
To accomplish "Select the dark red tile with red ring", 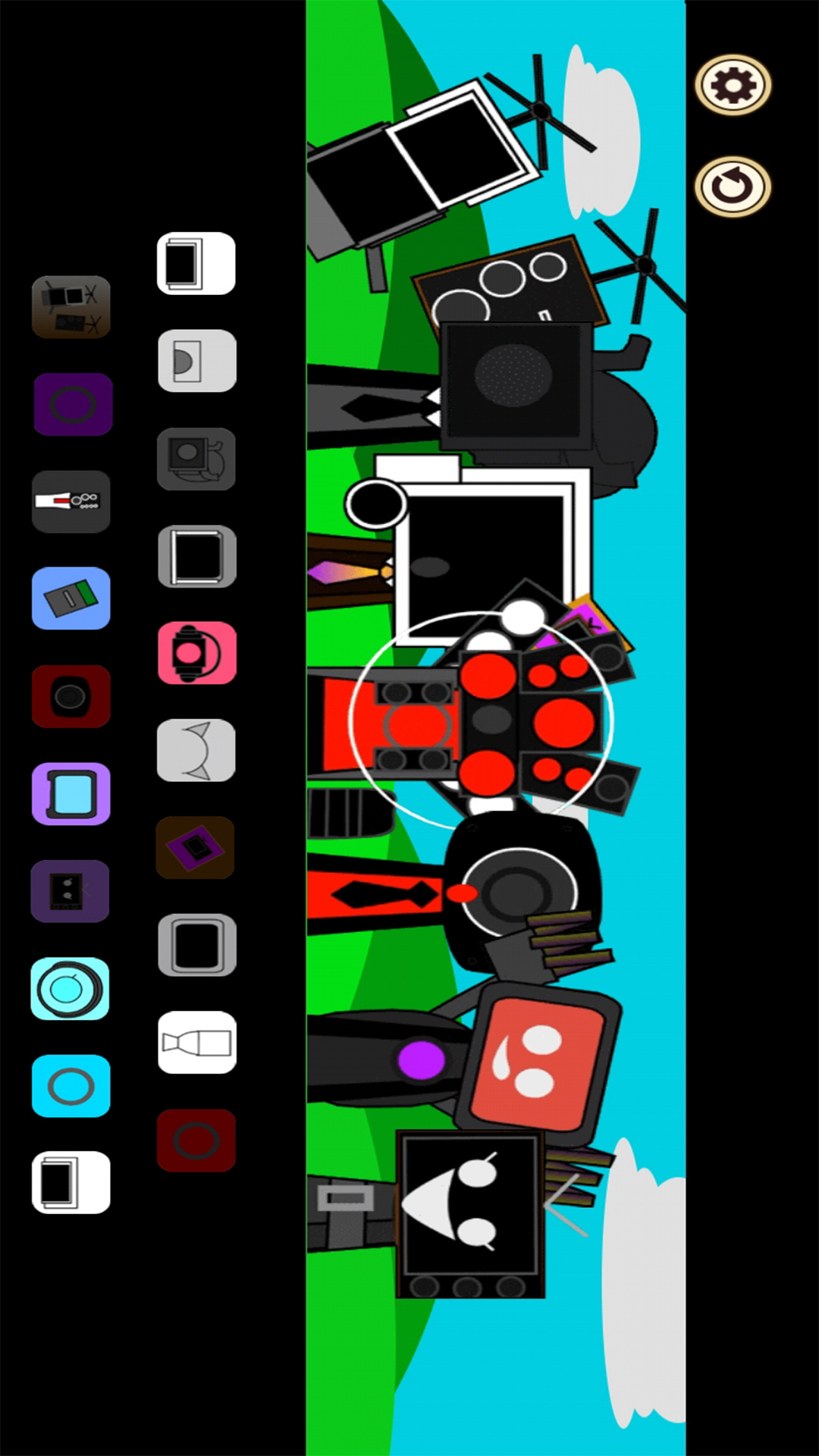I will point(196,1140).
